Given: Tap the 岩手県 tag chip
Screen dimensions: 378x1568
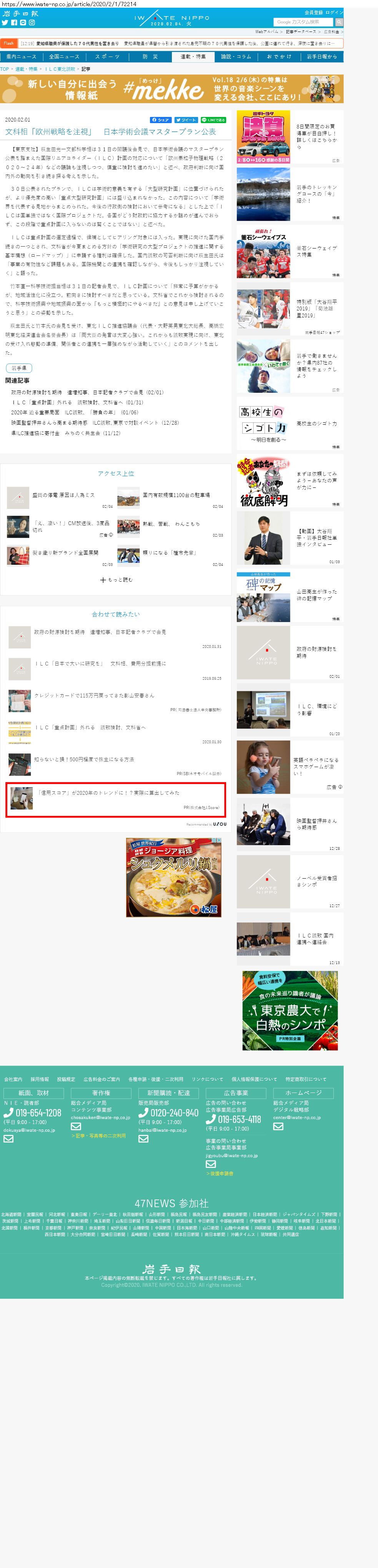Looking at the screenshot, I should (19, 368).
